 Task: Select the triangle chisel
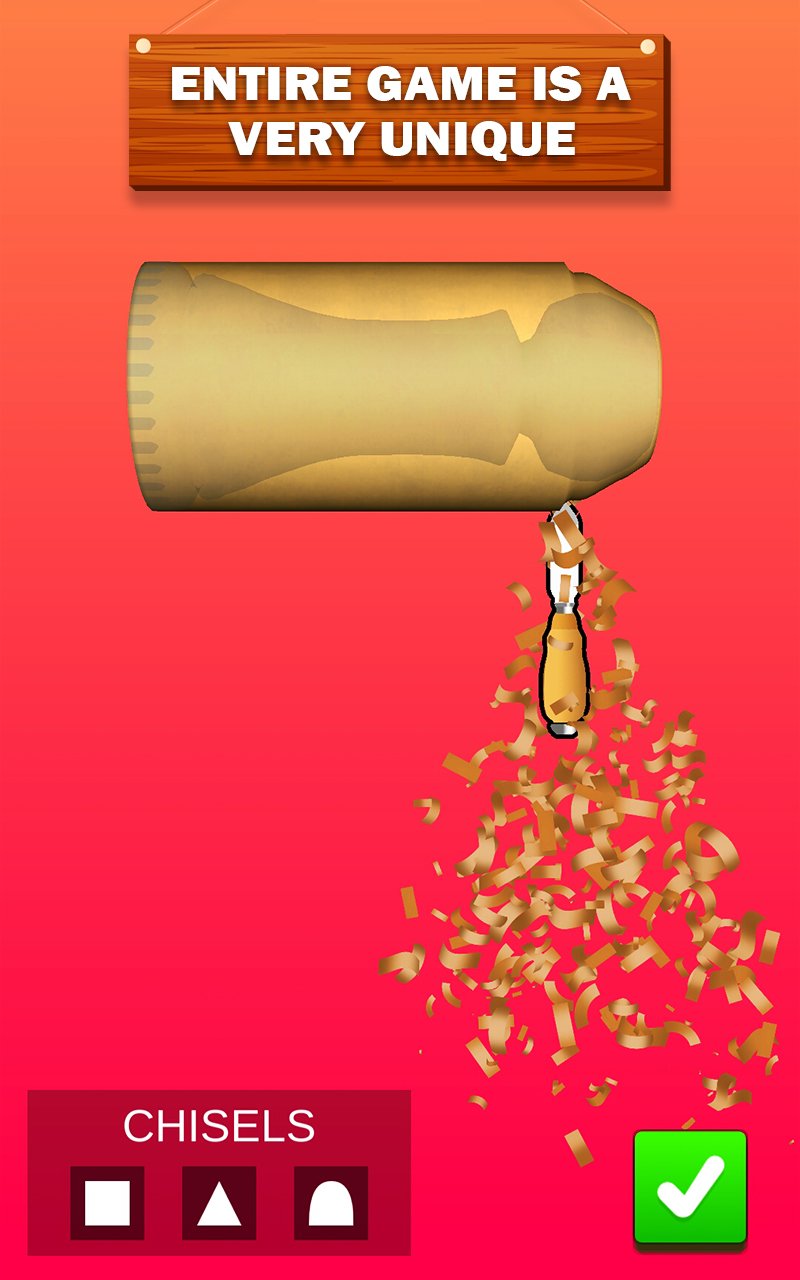(219, 1203)
